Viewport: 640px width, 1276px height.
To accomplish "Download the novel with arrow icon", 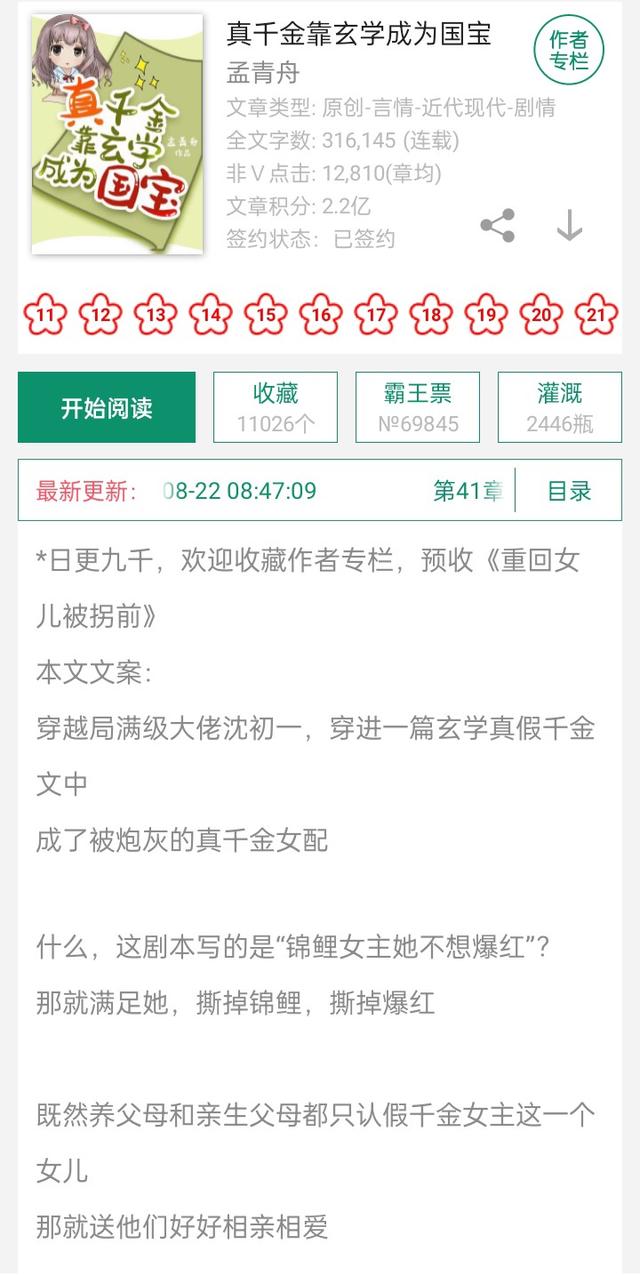I will click(569, 226).
